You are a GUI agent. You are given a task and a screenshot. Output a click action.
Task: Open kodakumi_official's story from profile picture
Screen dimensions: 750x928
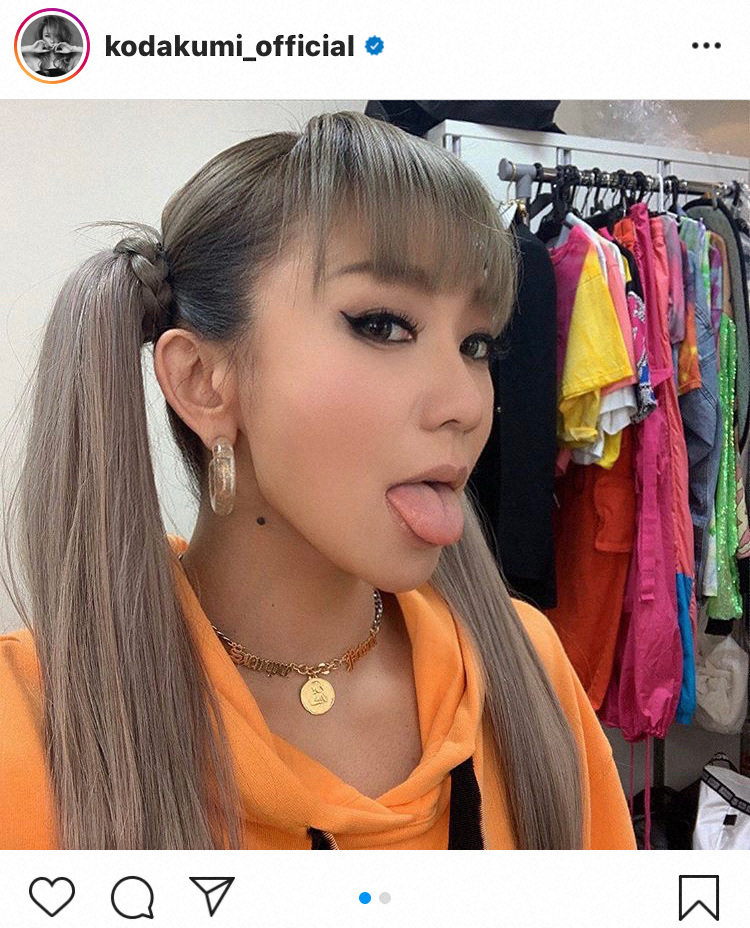click(x=52, y=47)
